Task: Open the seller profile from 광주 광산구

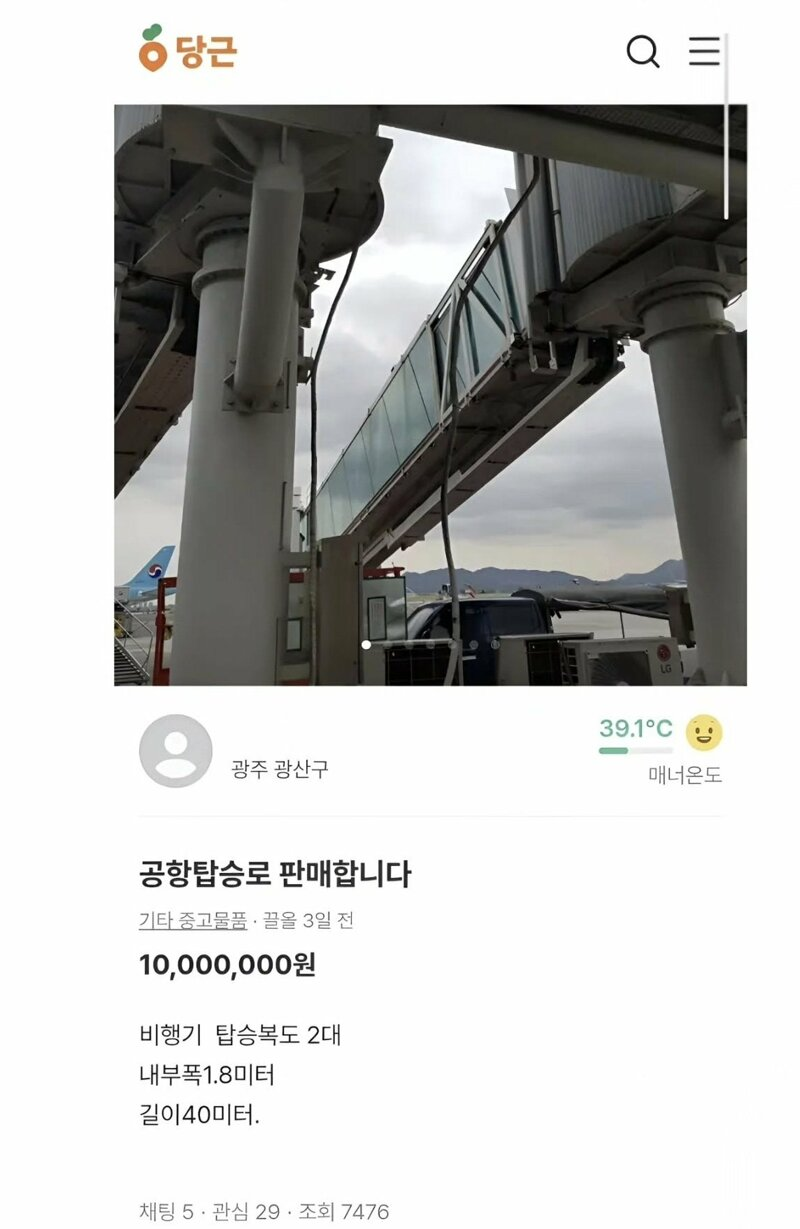Action: 176,751
